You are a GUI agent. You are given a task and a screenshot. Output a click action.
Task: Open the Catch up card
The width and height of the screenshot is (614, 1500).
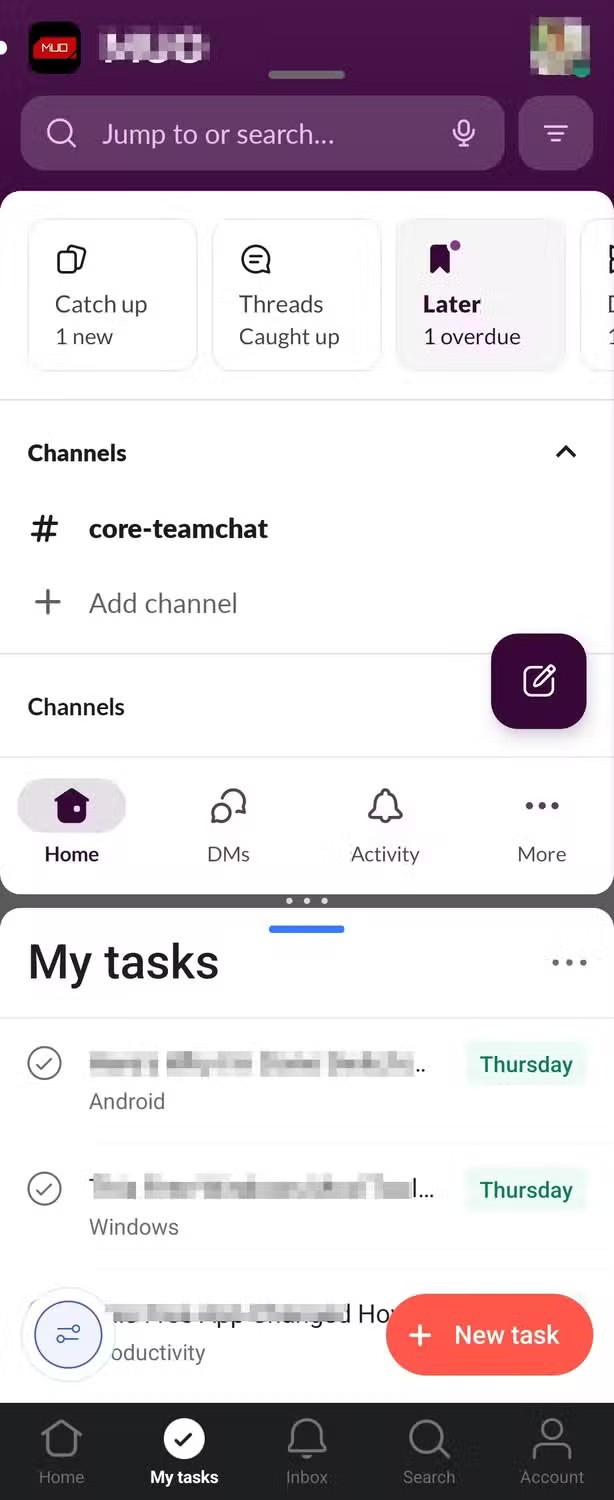(112, 295)
